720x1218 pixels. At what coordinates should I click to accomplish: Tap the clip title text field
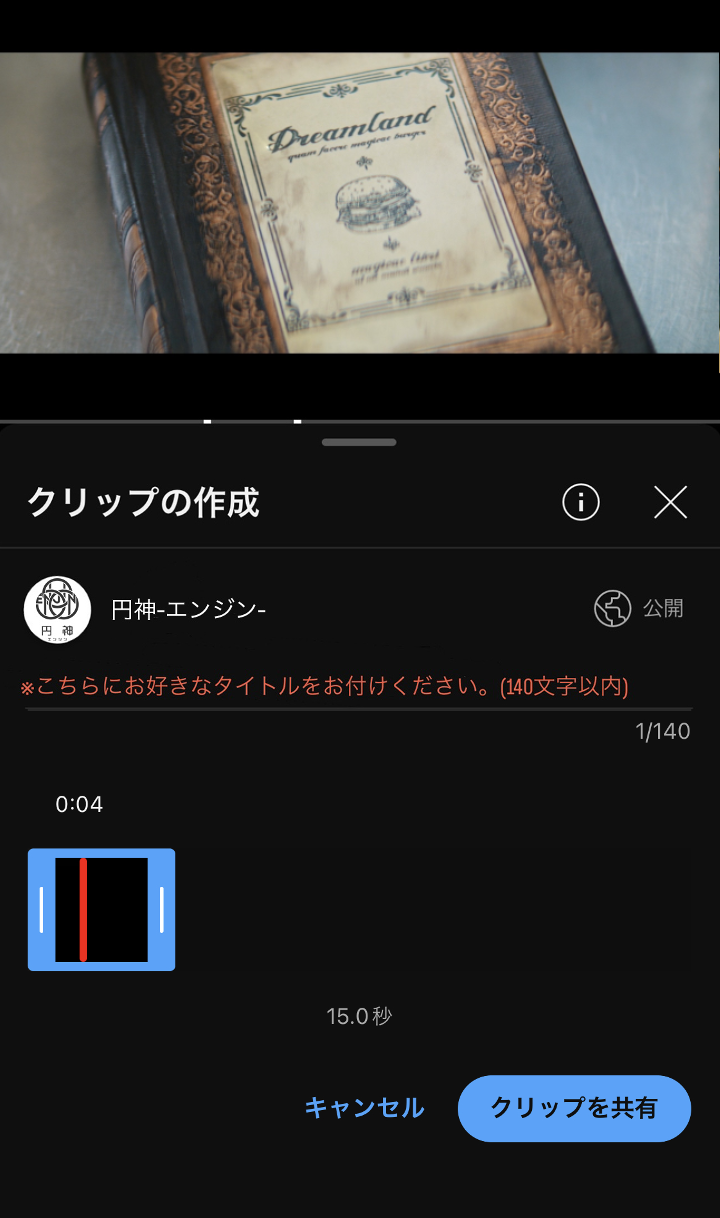tap(358, 688)
